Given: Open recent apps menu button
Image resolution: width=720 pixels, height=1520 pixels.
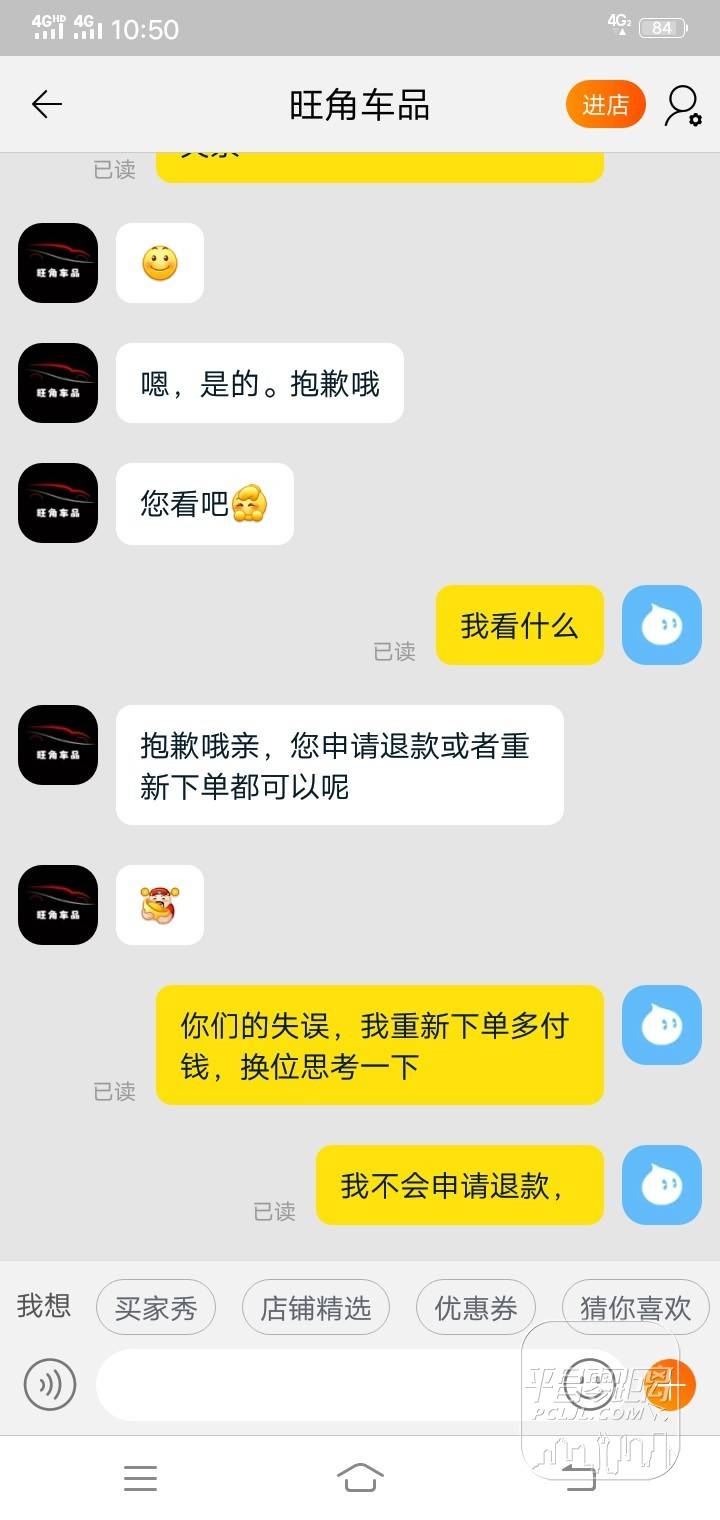Looking at the screenshot, I should (140, 1477).
